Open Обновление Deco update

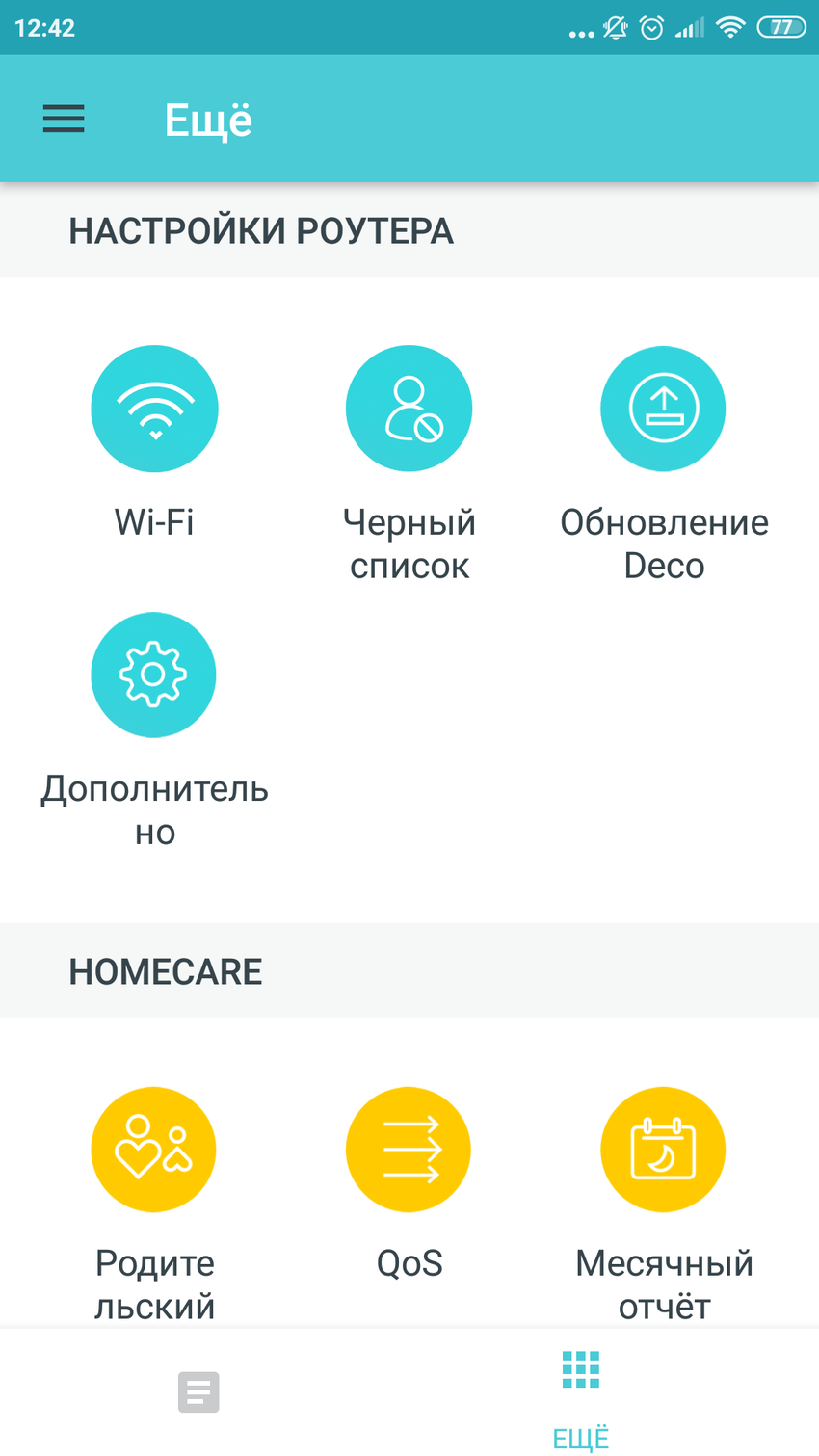click(x=663, y=410)
